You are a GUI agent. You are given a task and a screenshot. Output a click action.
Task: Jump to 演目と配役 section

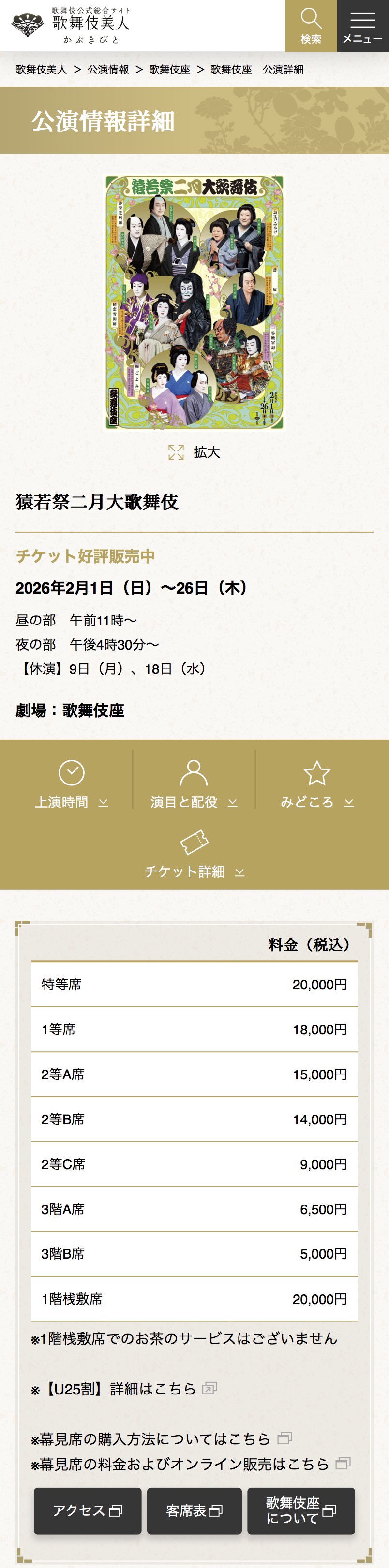coord(194,785)
